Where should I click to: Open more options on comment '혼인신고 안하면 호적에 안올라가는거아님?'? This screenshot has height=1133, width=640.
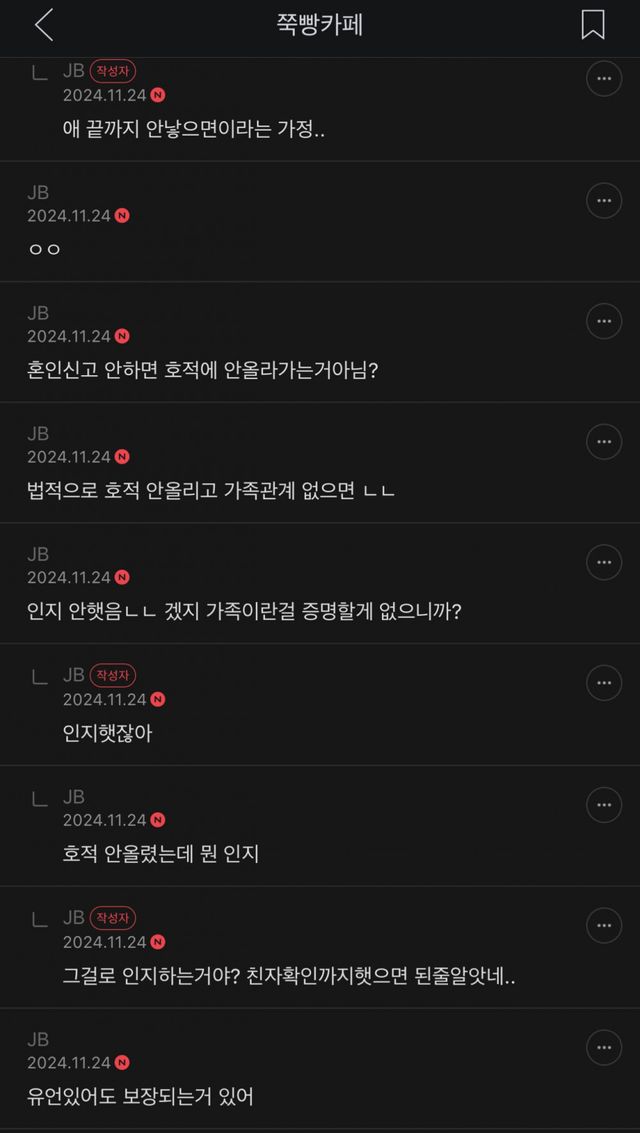click(x=604, y=322)
